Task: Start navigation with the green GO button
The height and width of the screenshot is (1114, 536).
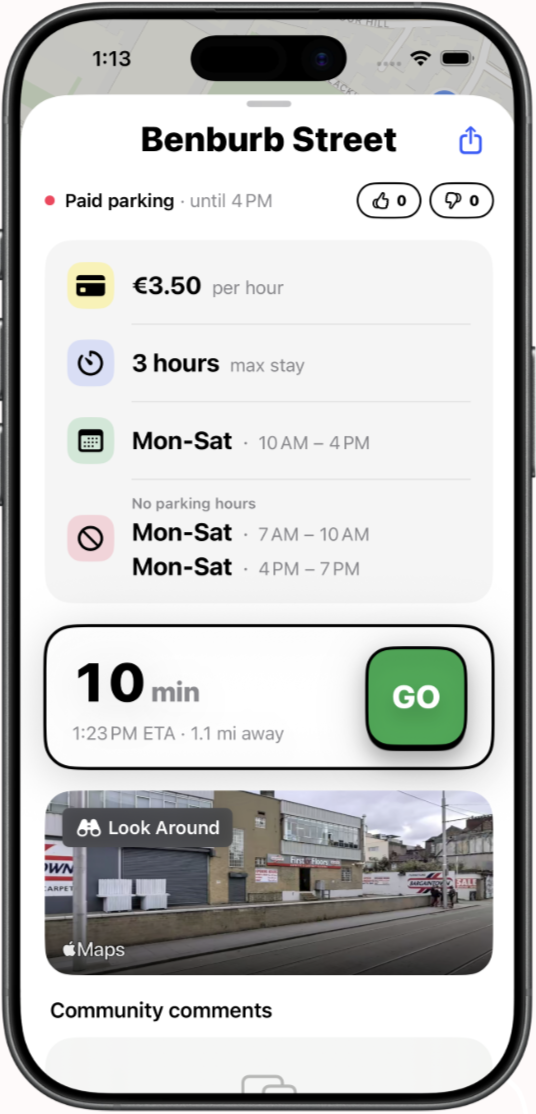Action: [x=417, y=697]
